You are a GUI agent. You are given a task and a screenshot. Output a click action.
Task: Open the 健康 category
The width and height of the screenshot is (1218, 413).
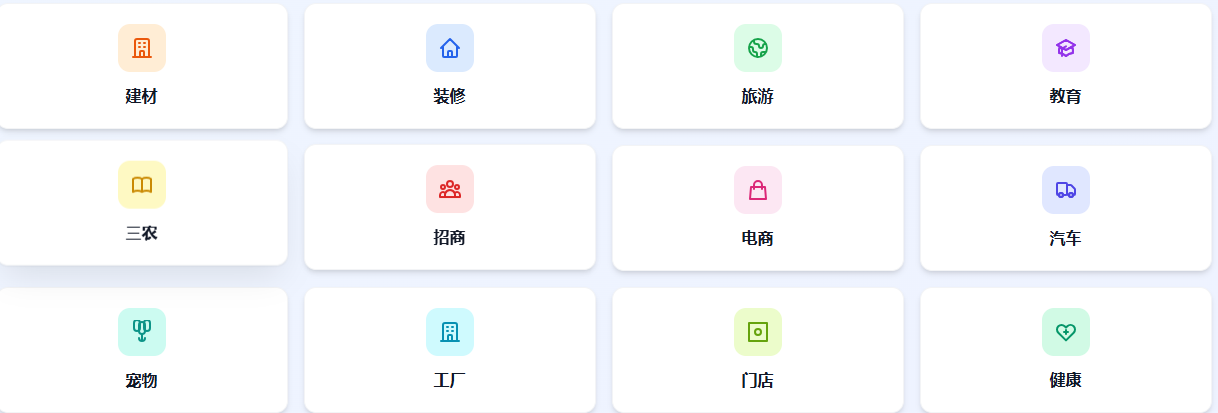1065,351
